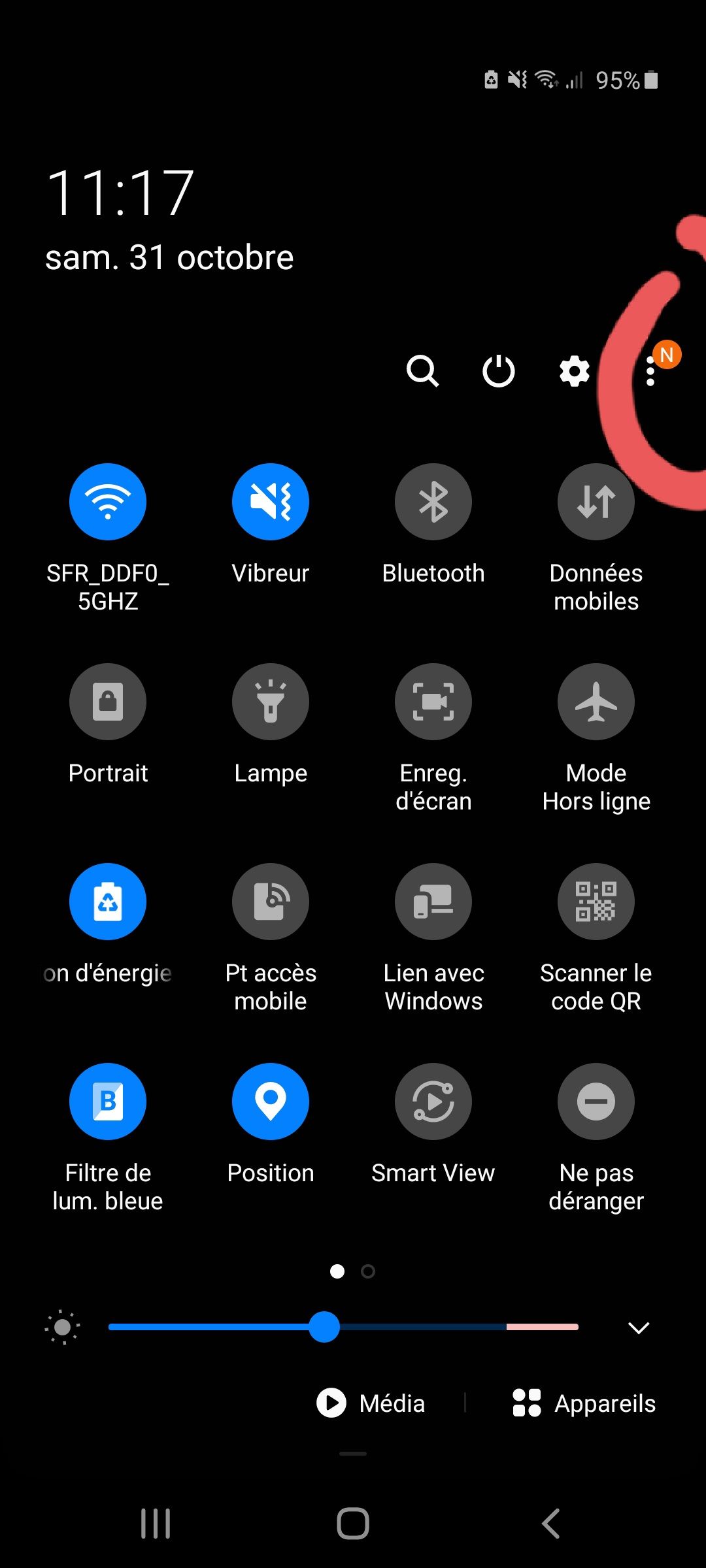Expand brightness options with the chevron
The width and height of the screenshot is (706, 1568).
637,1328
